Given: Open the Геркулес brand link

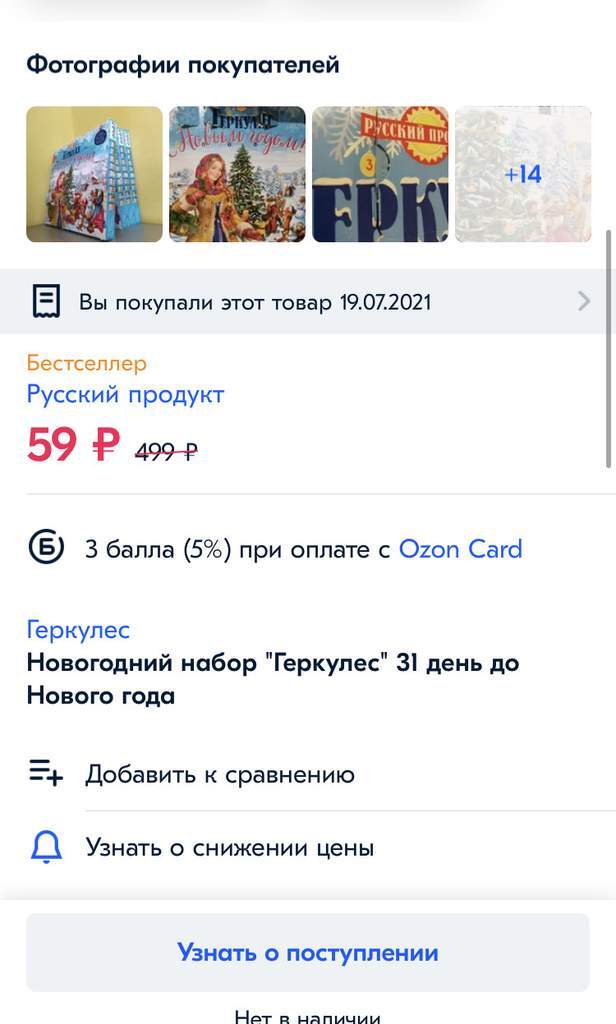Looking at the screenshot, I should coord(78,630).
